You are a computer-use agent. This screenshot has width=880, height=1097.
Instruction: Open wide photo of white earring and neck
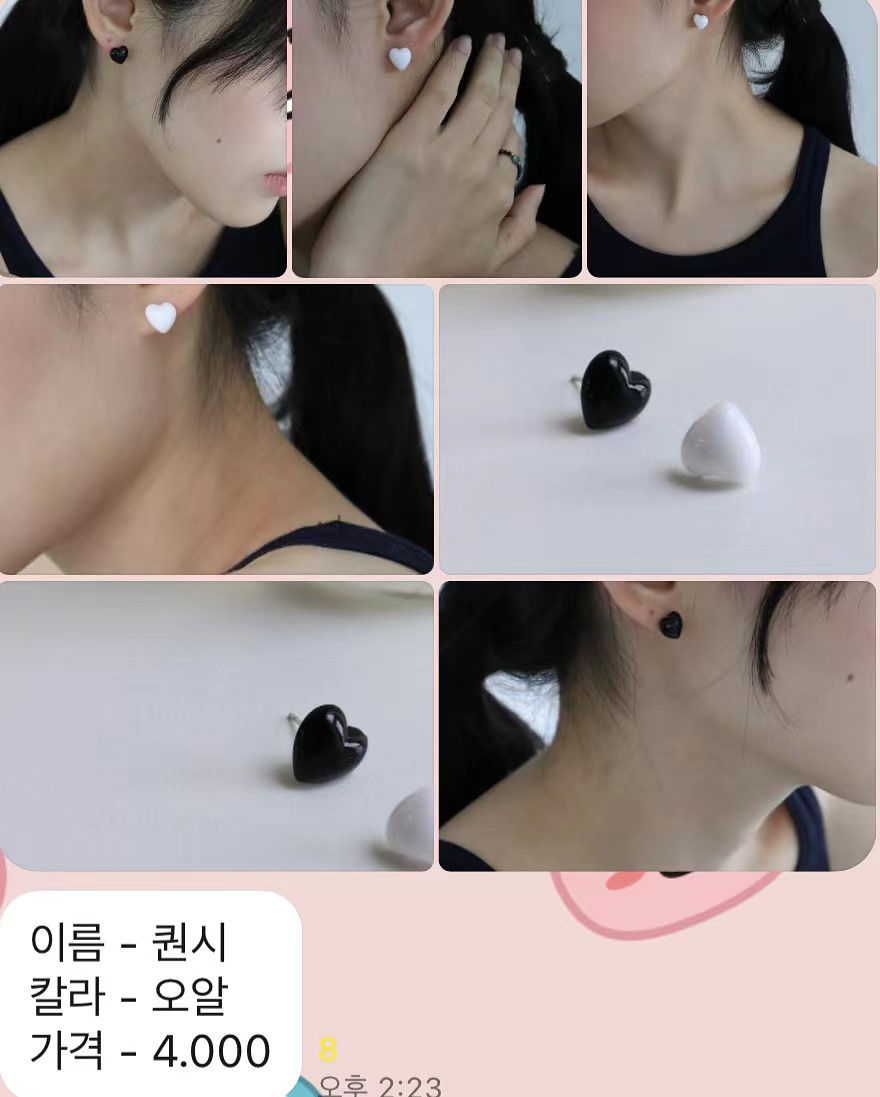point(216,429)
